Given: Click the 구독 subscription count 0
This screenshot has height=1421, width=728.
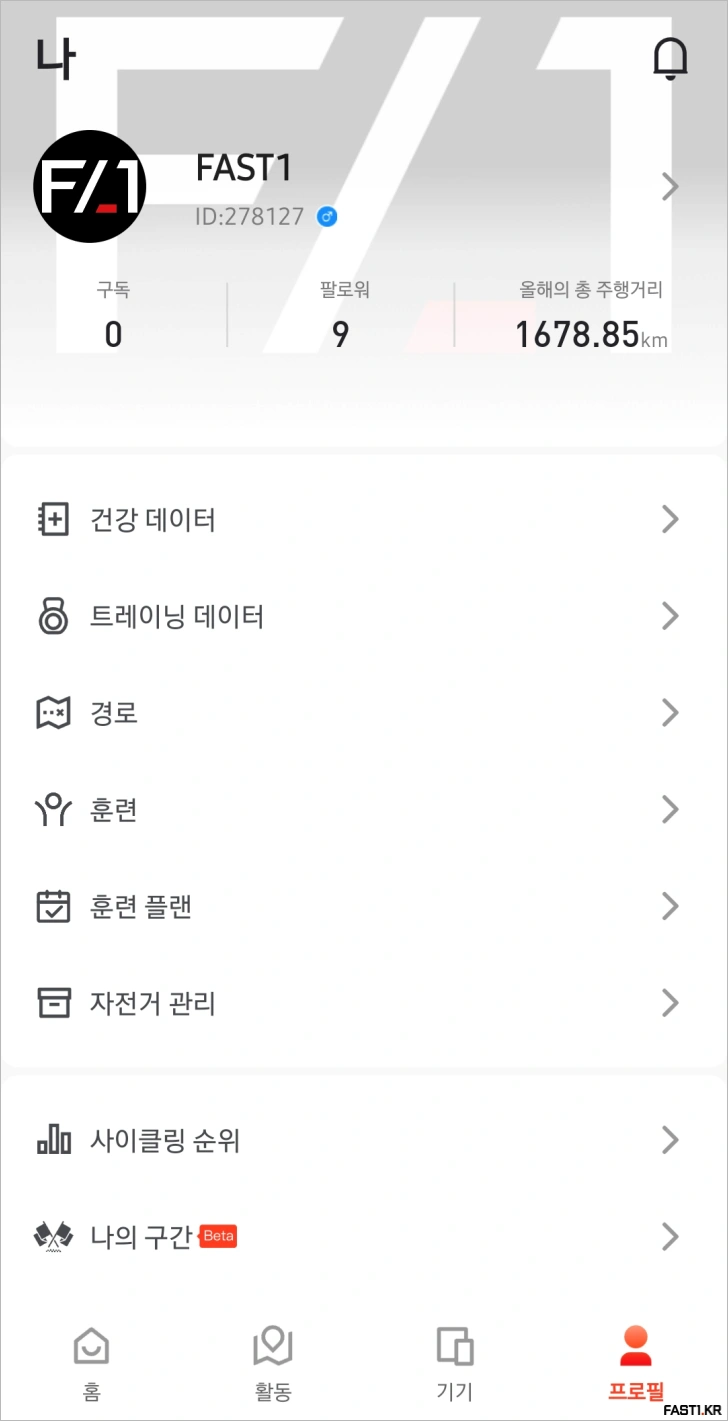Looking at the screenshot, I should tap(112, 333).
